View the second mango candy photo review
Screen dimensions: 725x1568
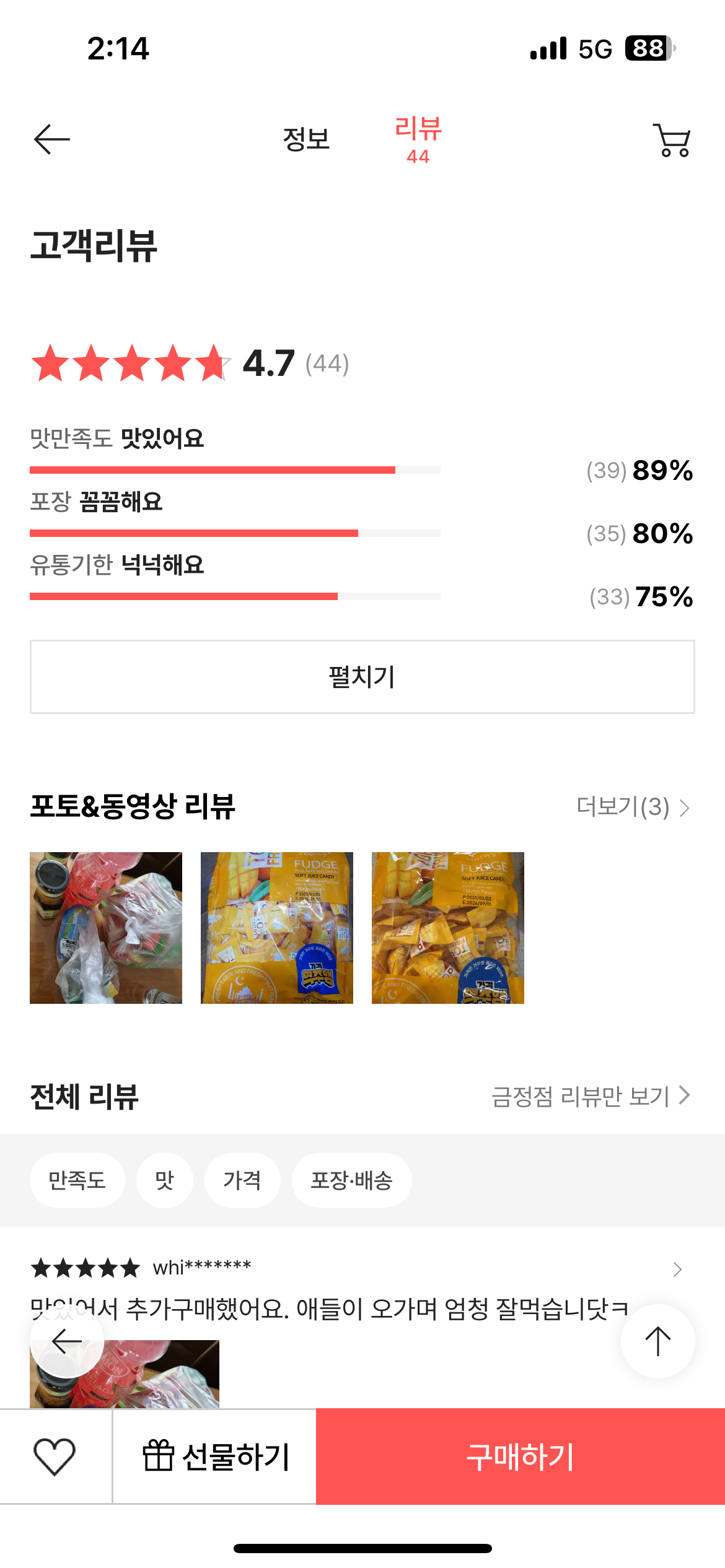point(277,928)
